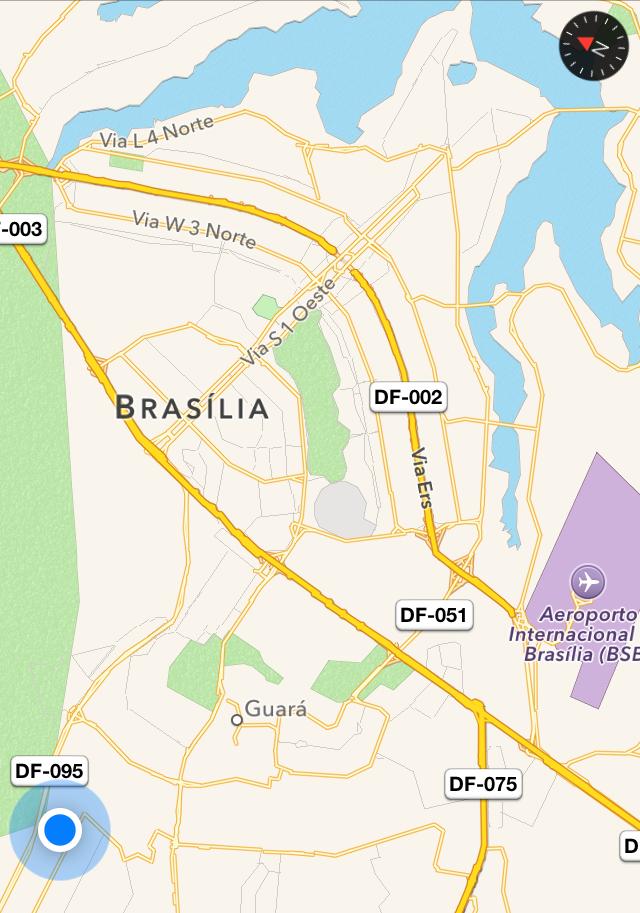Tap the blue current location dot
This screenshot has width=640, height=913.
click(60, 830)
